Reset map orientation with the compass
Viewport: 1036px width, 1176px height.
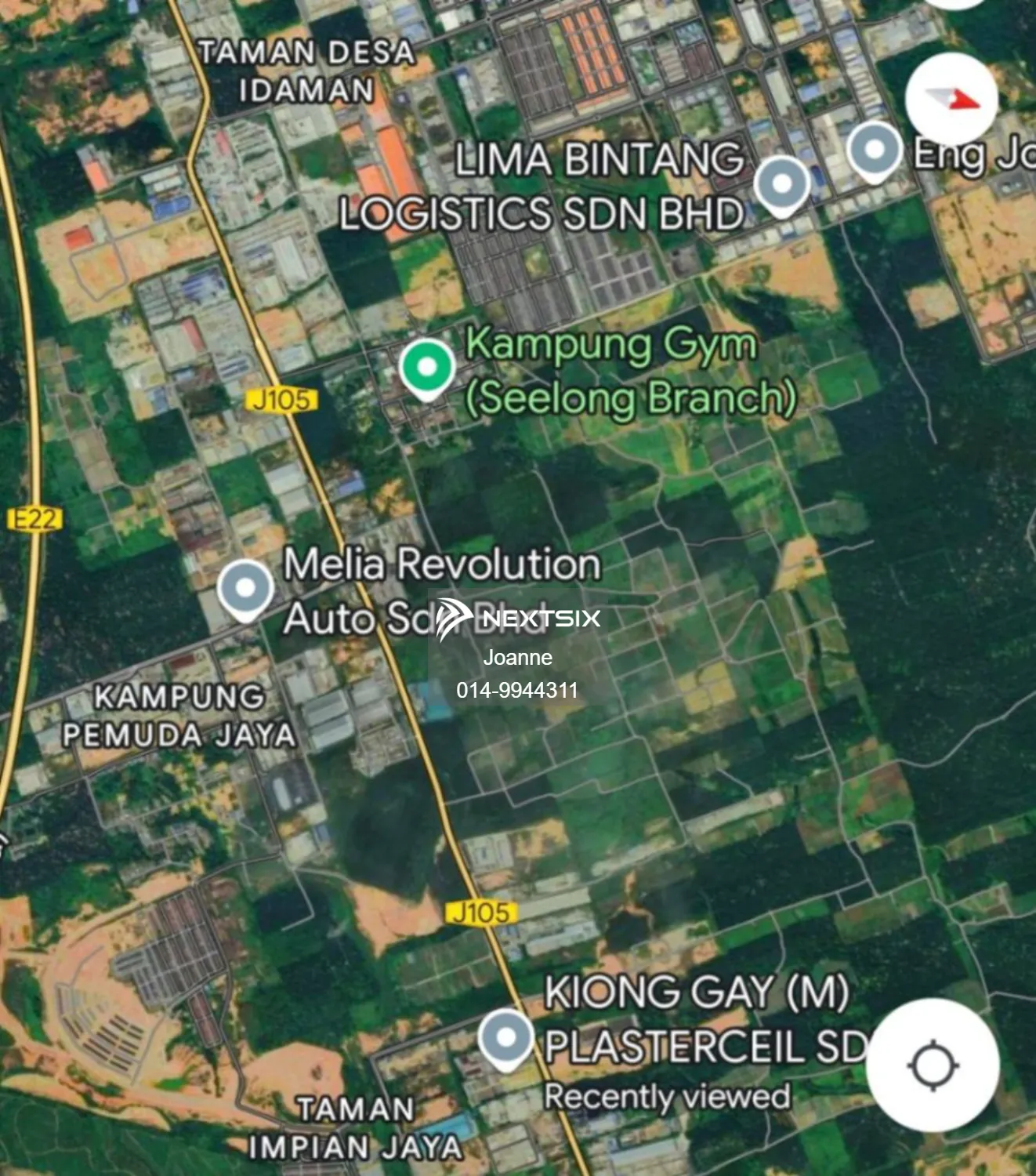click(x=951, y=100)
